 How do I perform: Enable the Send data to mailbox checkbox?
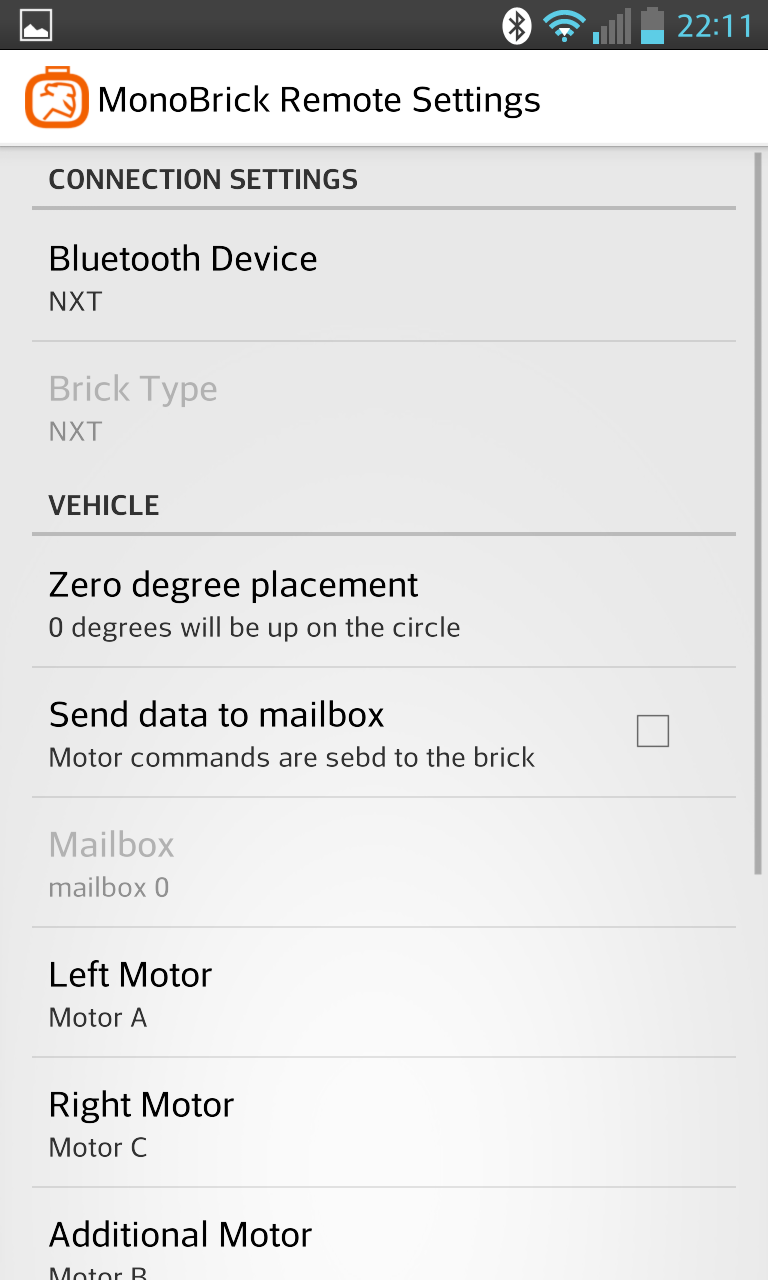(653, 732)
